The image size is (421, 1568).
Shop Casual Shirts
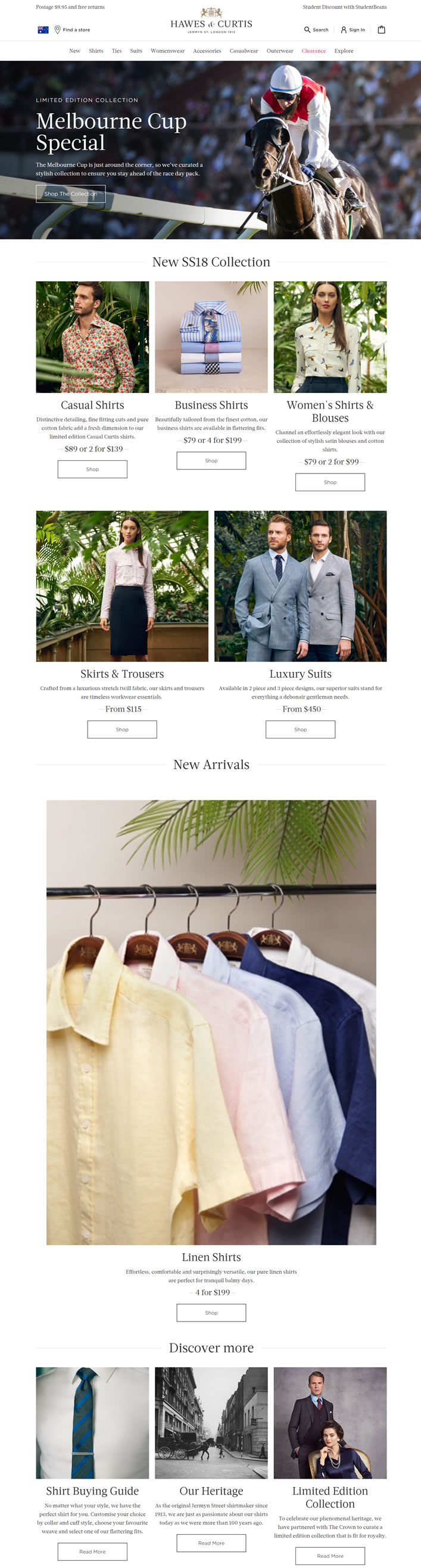92,469
